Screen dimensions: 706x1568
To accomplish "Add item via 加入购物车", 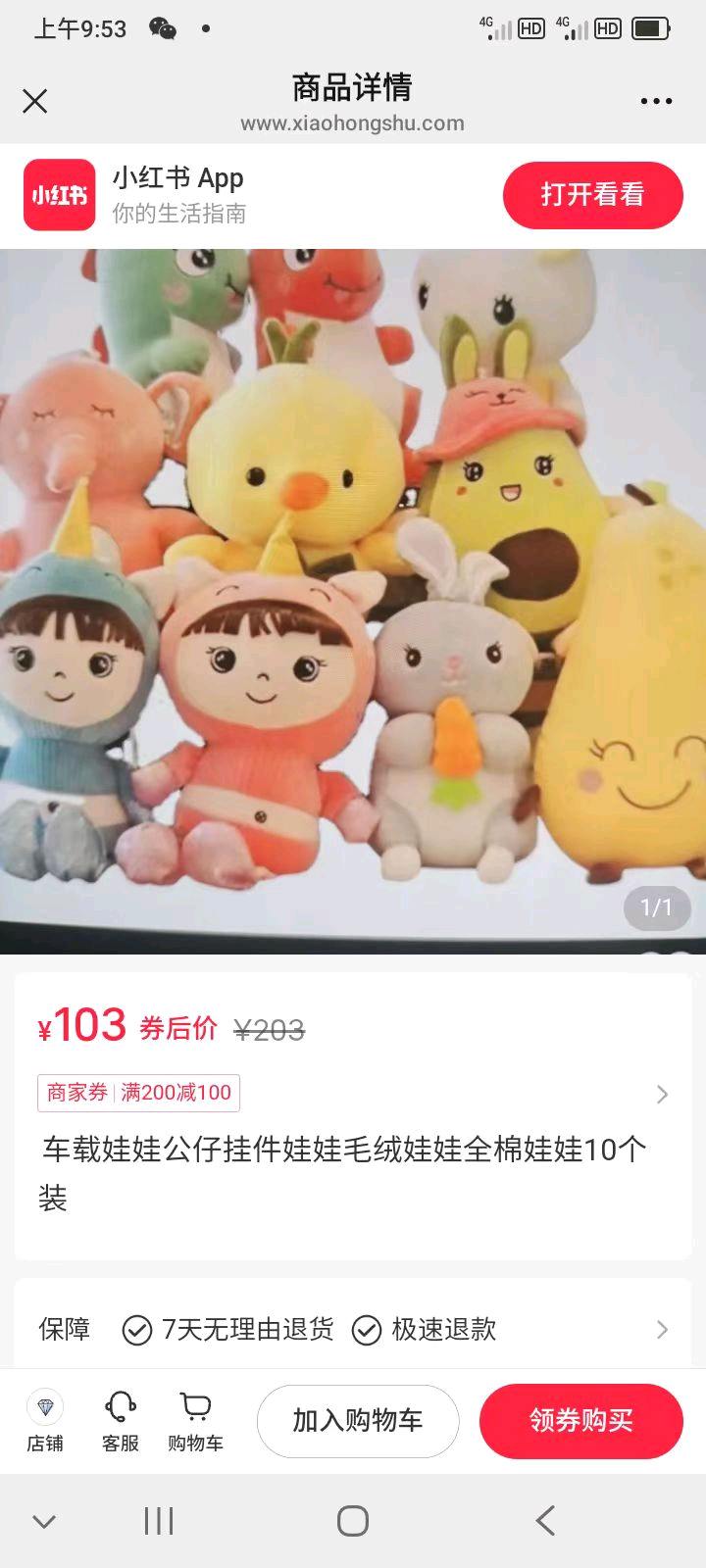I will 358,1421.
